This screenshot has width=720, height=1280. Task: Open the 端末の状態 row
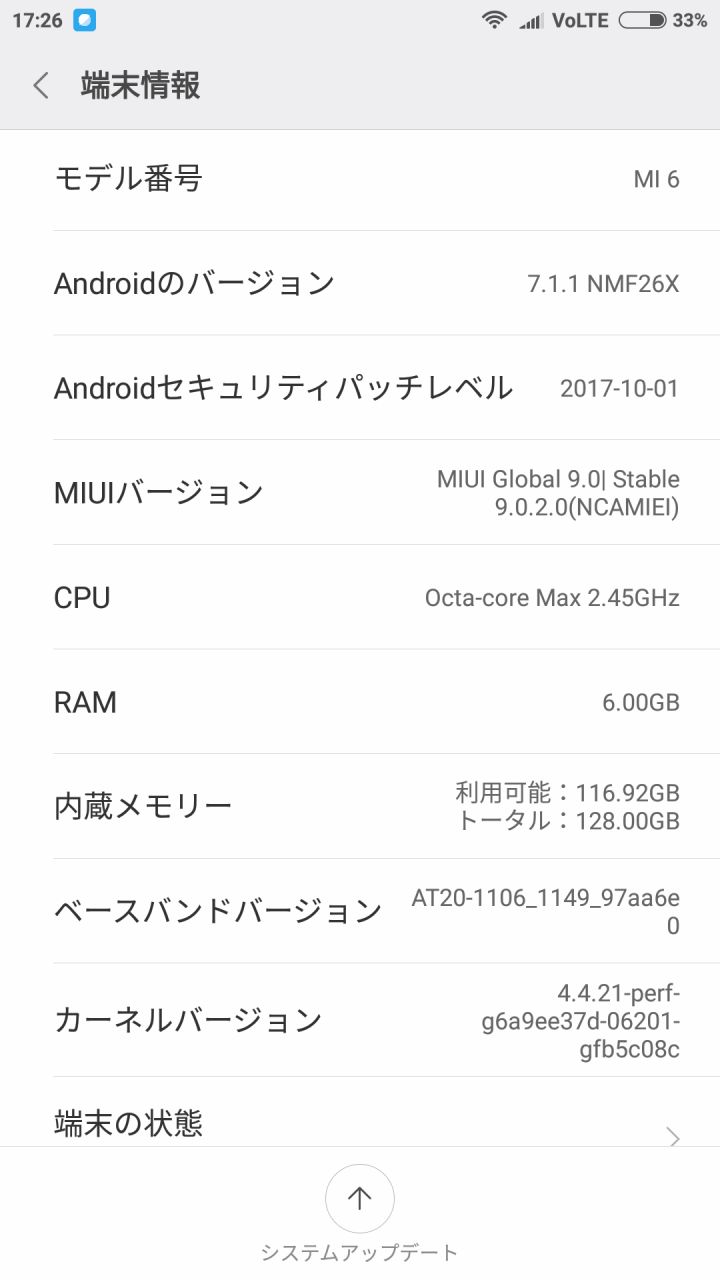click(x=360, y=1123)
